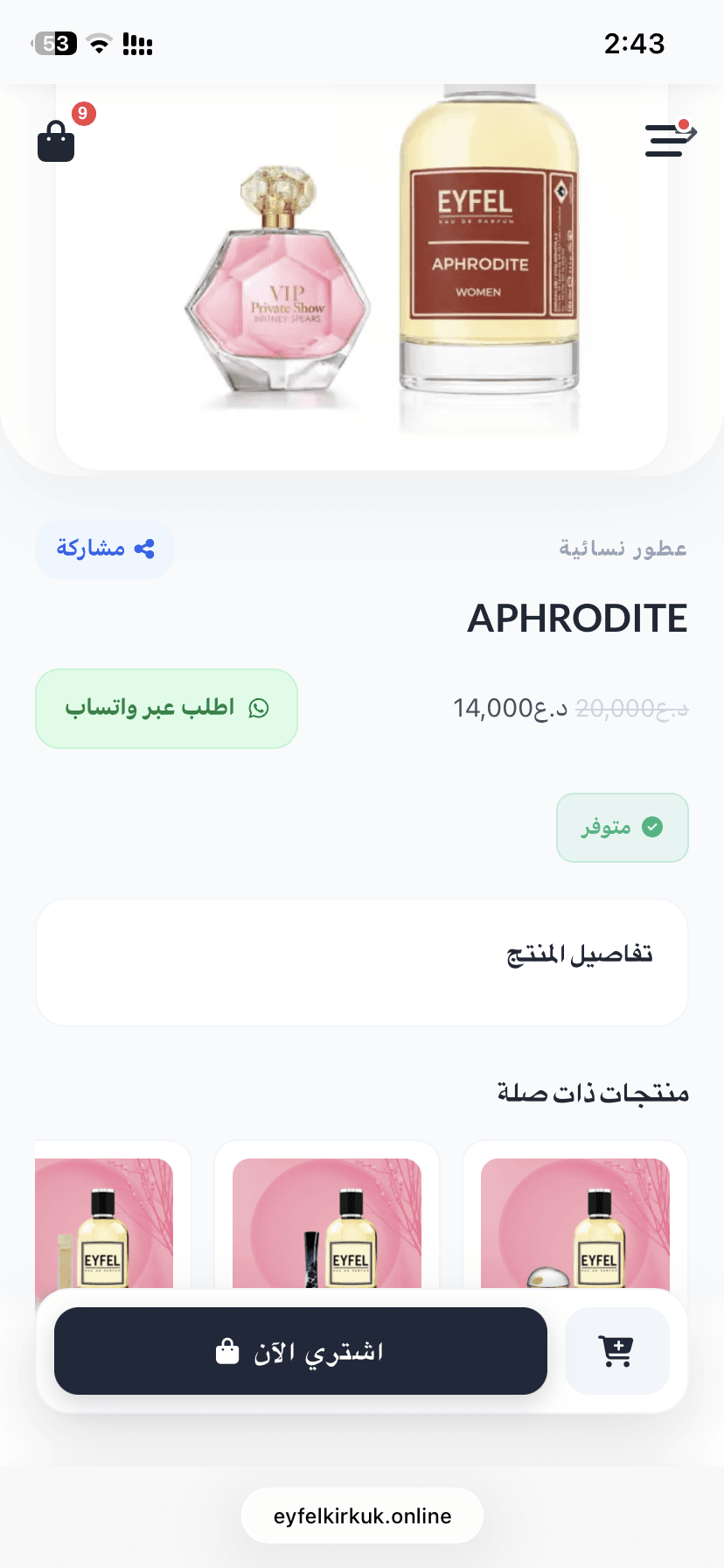This screenshot has width=724, height=1568.
Task: Tap the share icon on مشاركة button
Action: (x=145, y=549)
